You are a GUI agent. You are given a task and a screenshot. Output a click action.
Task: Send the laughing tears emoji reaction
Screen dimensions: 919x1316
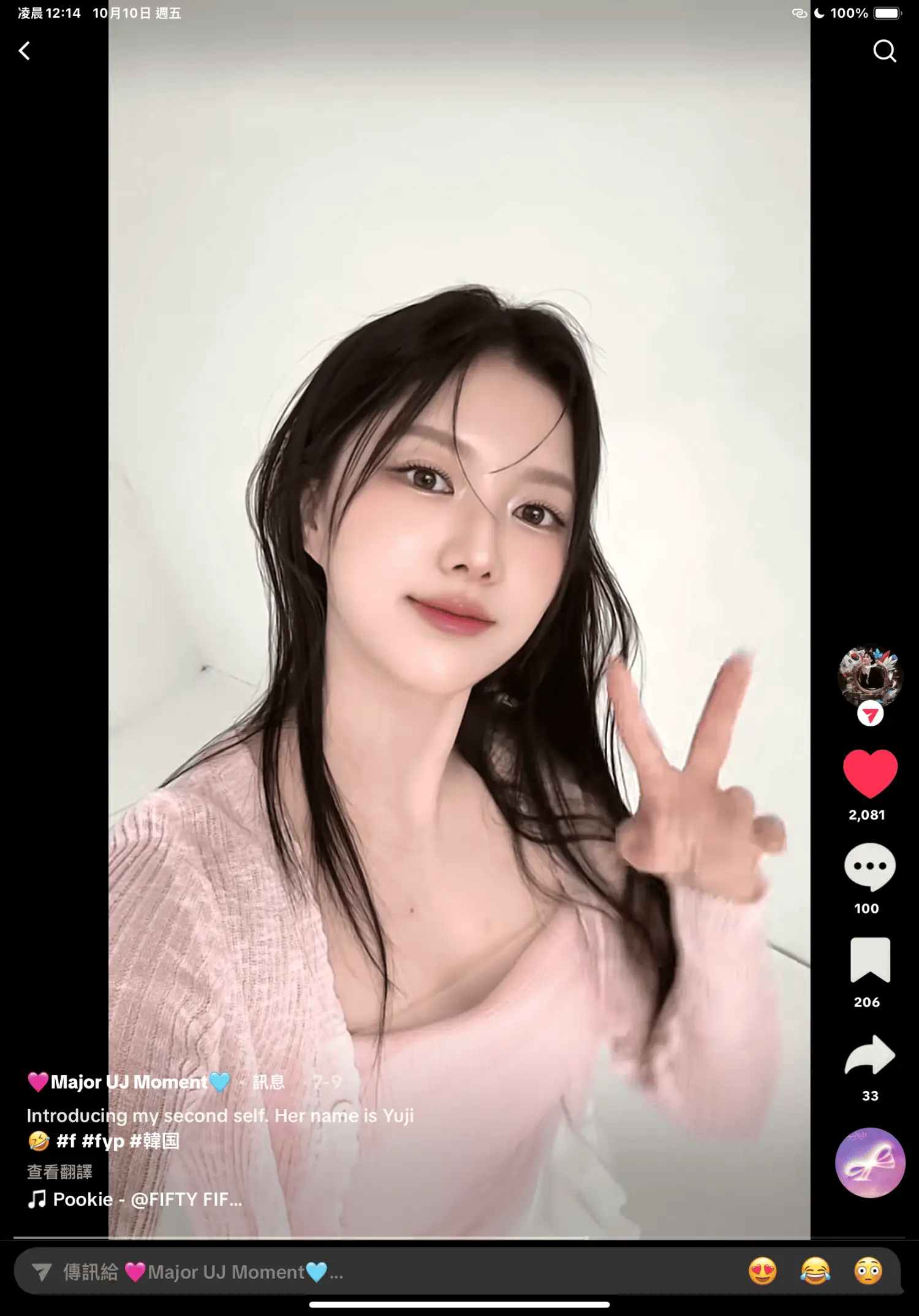tap(815, 1272)
